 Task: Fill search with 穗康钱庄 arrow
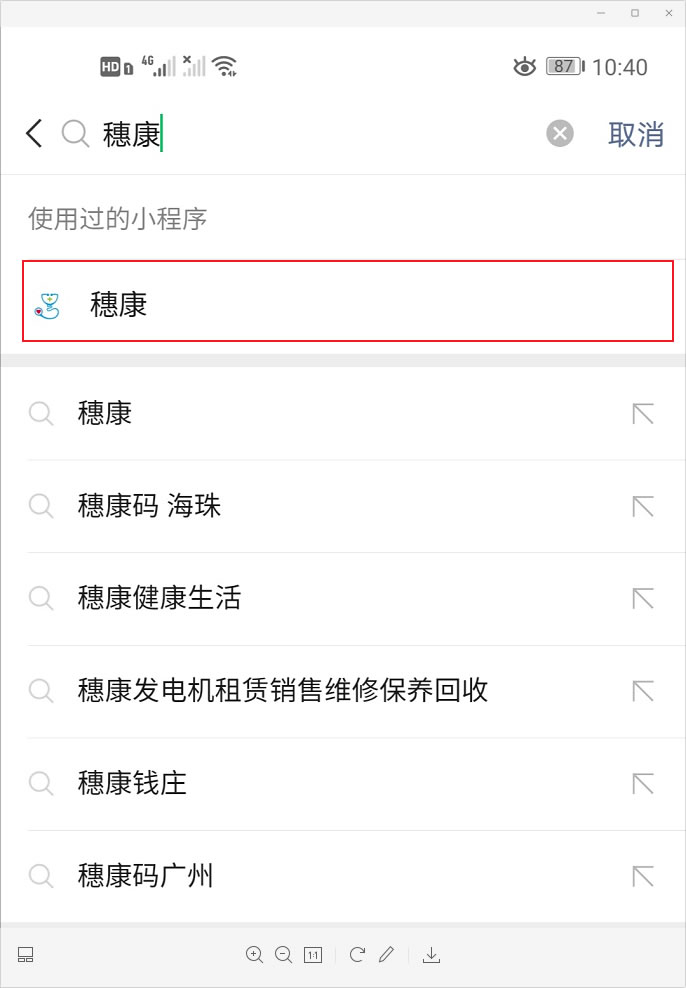click(x=643, y=783)
